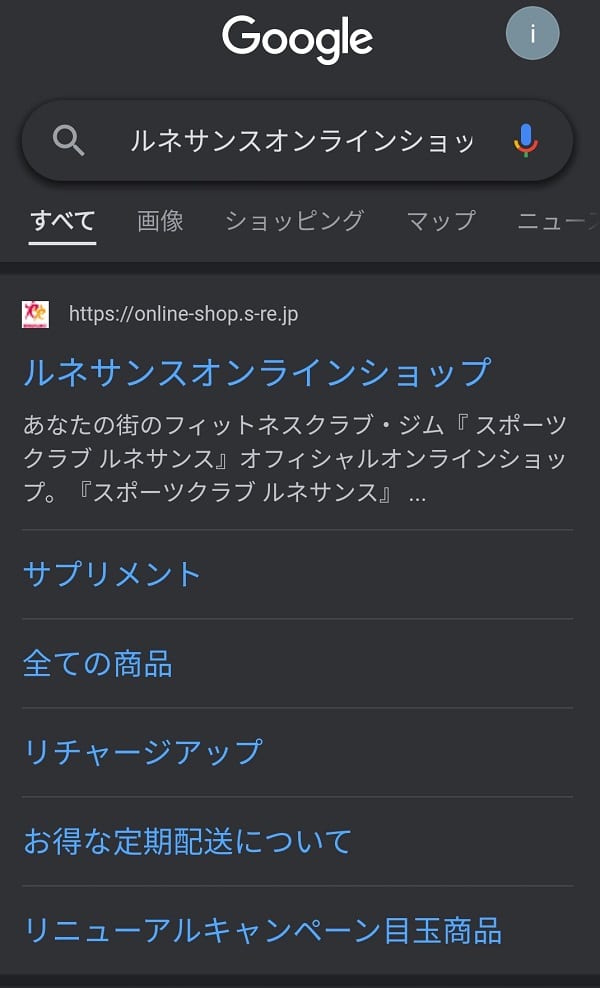Switch to the マップ tab

coord(440,221)
